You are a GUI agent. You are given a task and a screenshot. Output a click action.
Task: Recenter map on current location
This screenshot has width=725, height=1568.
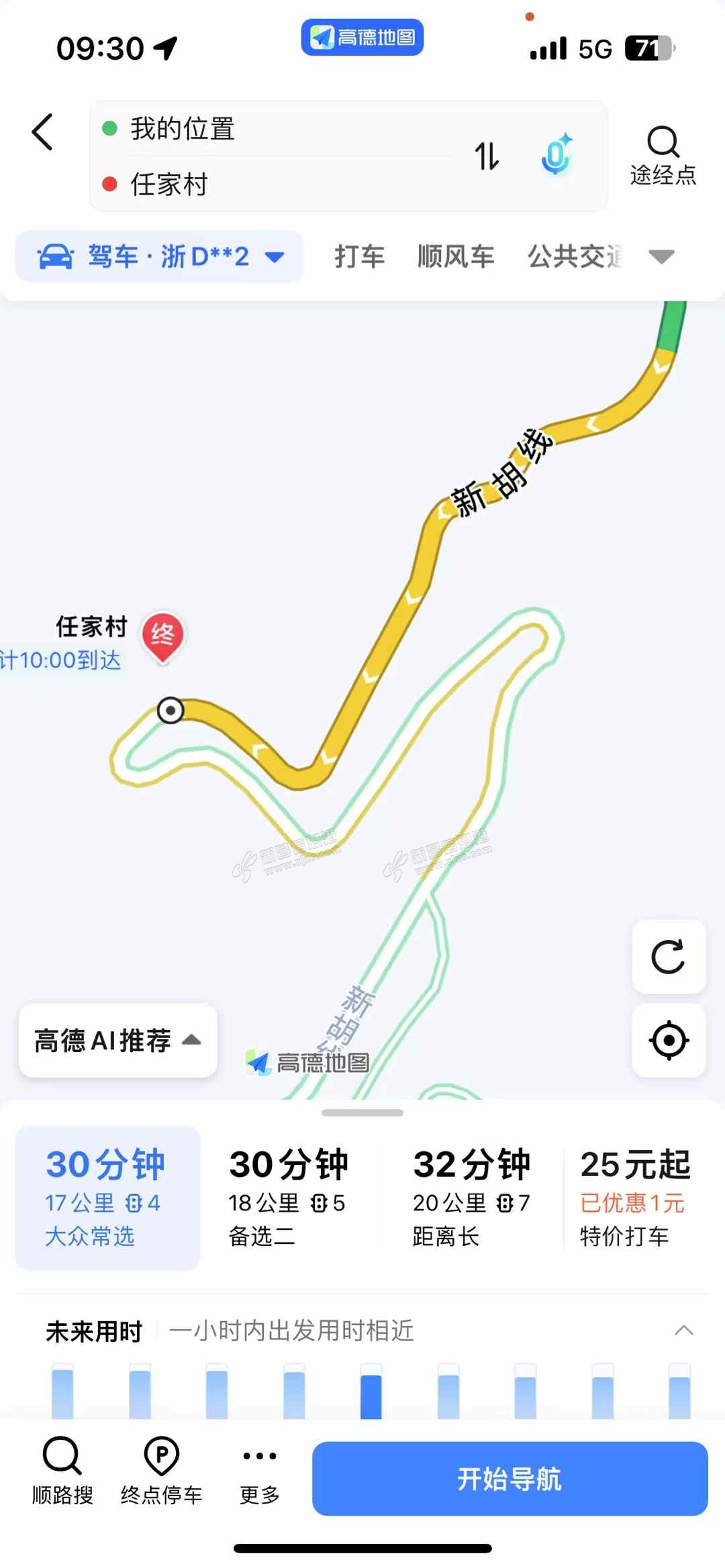[x=669, y=1041]
